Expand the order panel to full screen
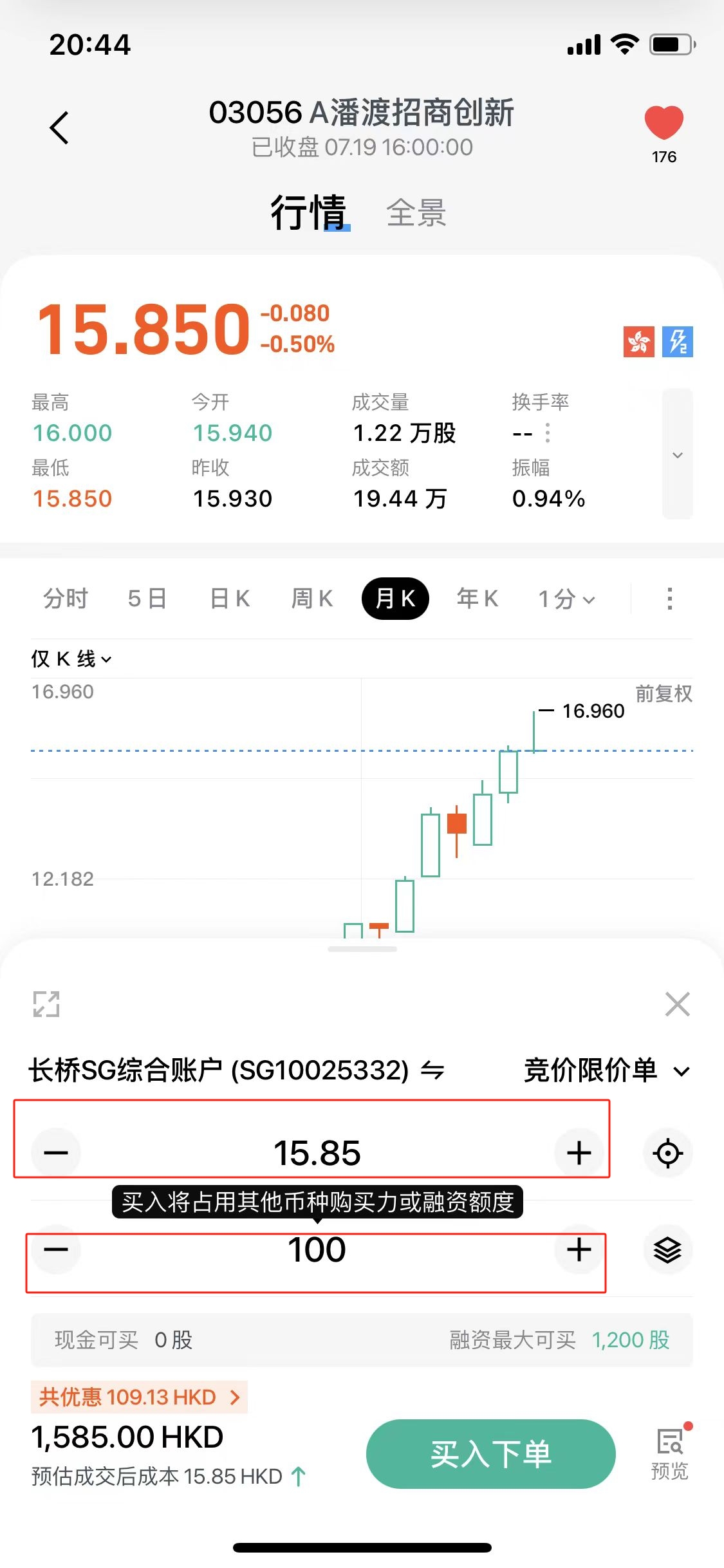This screenshot has height=1568, width=724. point(46,1004)
